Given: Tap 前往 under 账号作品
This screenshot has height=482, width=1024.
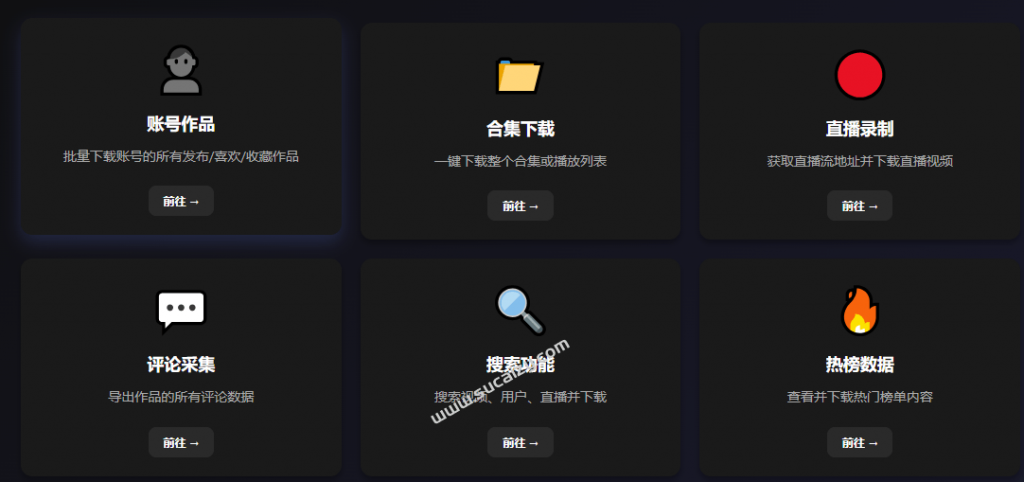Looking at the screenshot, I should (181, 201).
